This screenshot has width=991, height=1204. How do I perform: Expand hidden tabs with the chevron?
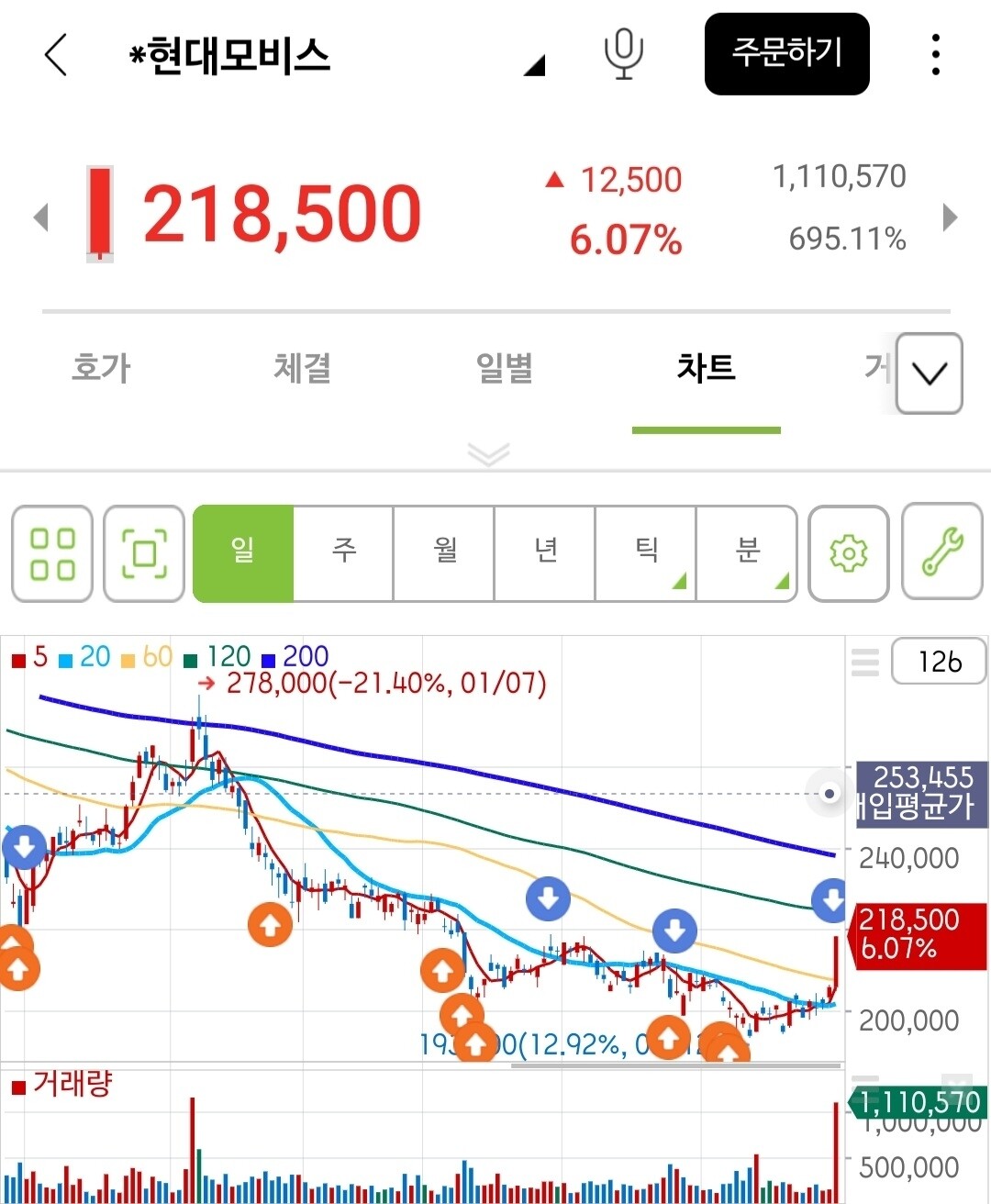[x=929, y=373]
